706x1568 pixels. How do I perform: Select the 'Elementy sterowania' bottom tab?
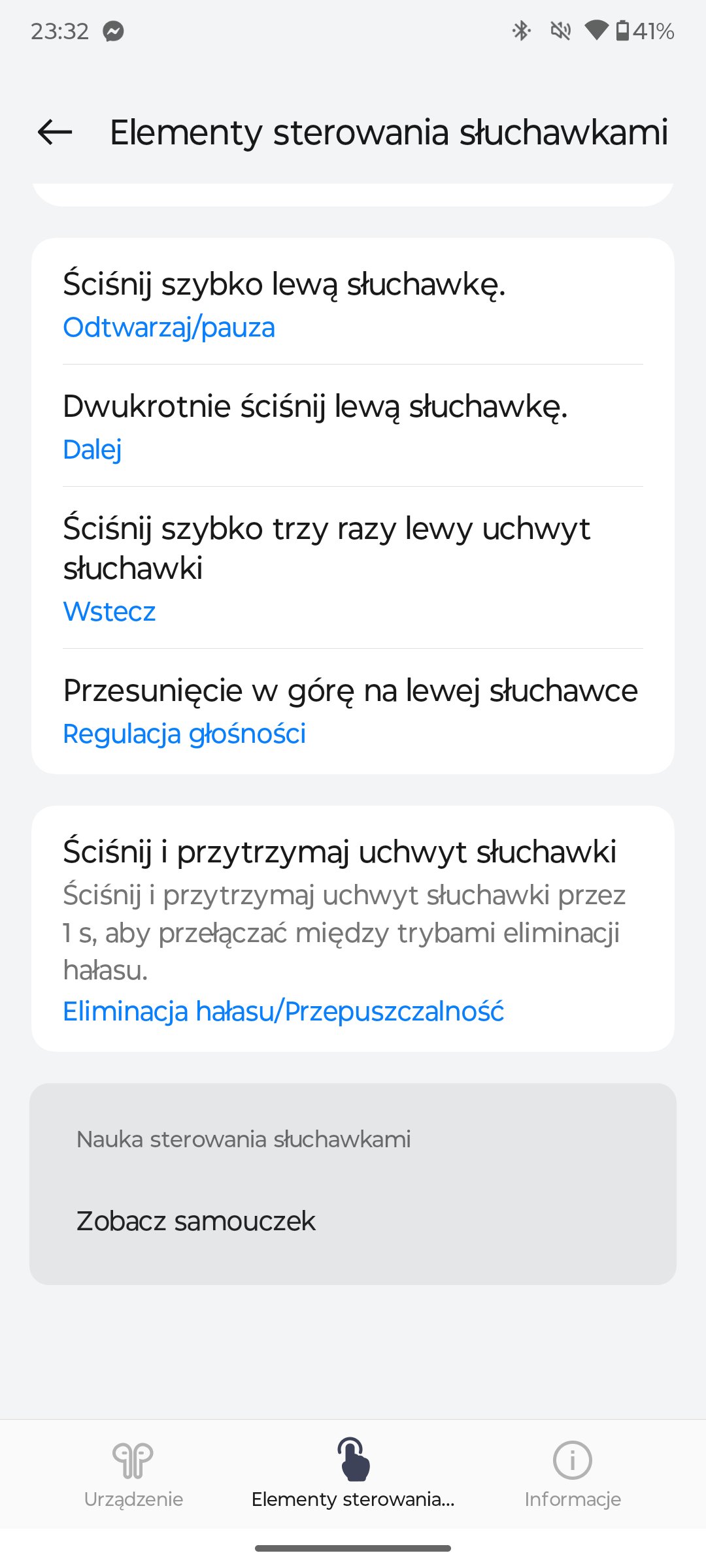[x=353, y=1475]
